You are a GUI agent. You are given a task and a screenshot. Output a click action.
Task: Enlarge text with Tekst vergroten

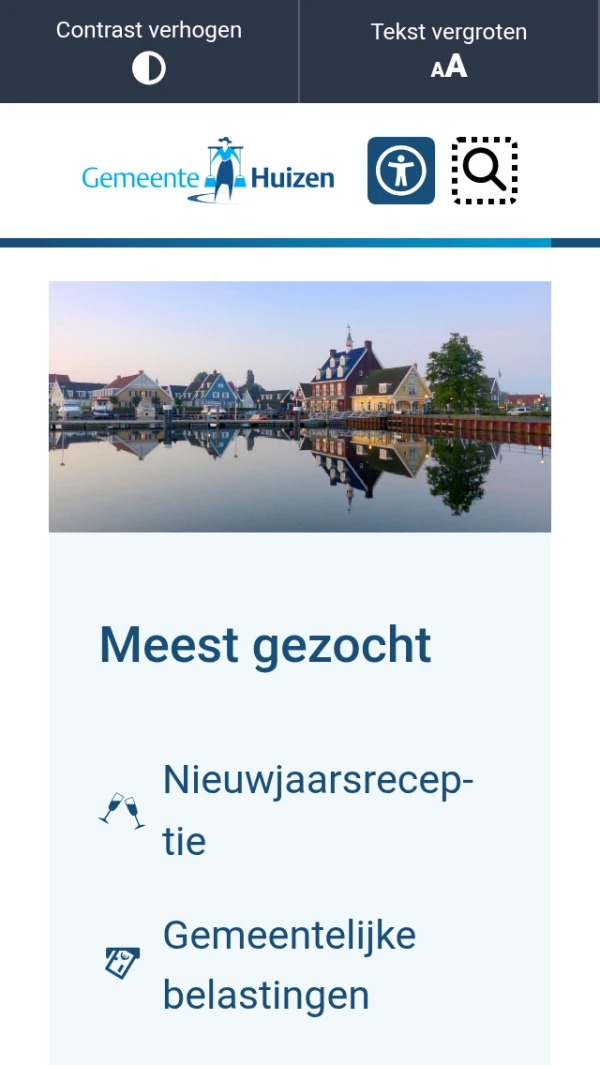pyautogui.click(x=449, y=50)
